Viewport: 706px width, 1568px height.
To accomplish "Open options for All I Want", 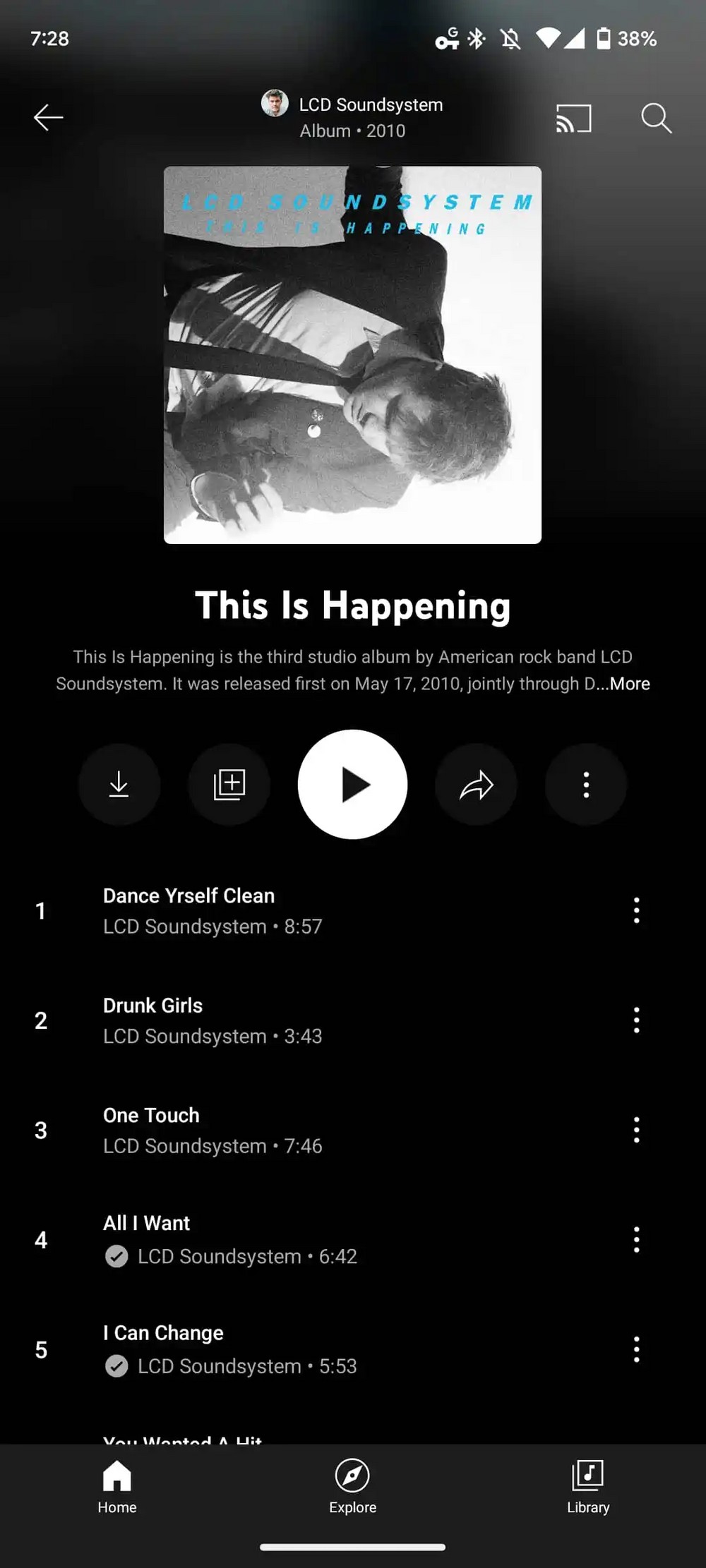I will (x=636, y=1240).
